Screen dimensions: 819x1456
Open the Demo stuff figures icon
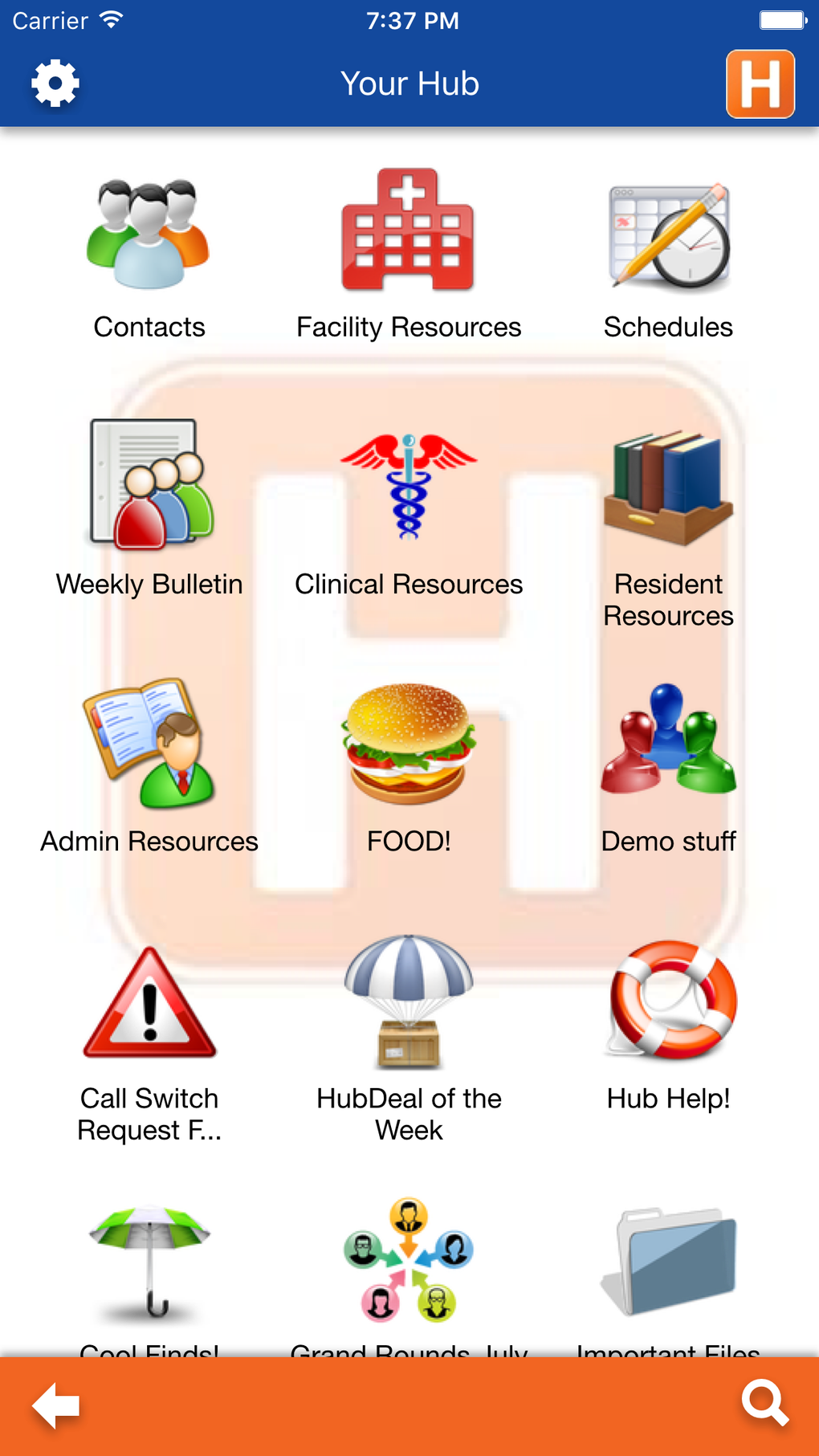click(x=669, y=743)
